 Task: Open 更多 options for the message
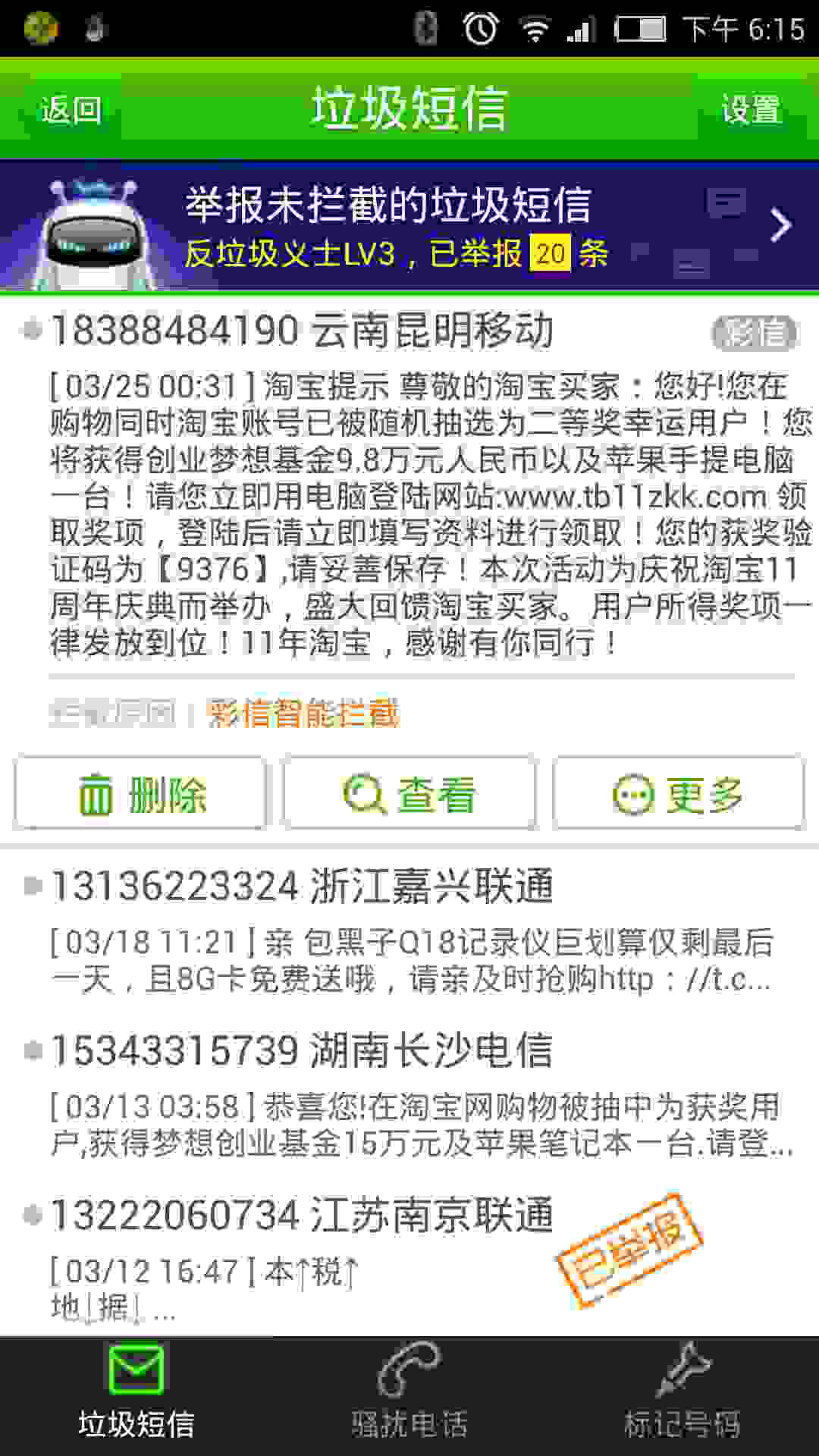point(678,794)
